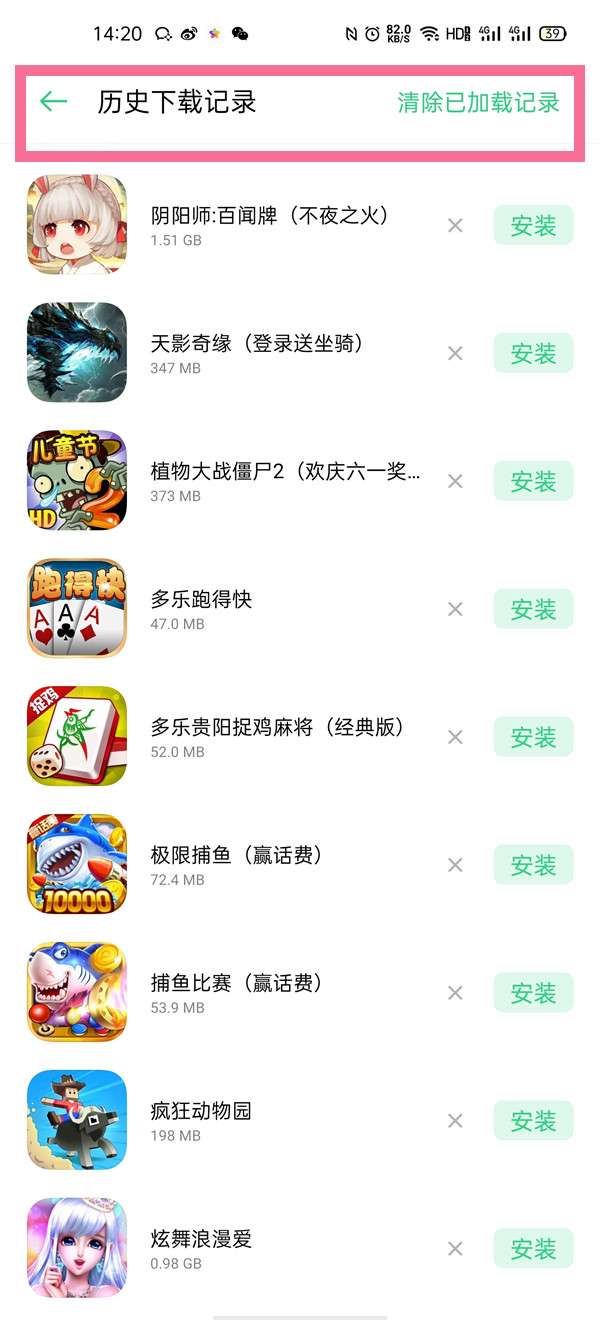The image size is (600, 1320).
Task: Install 植物大战僵尸2
Action: click(533, 481)
